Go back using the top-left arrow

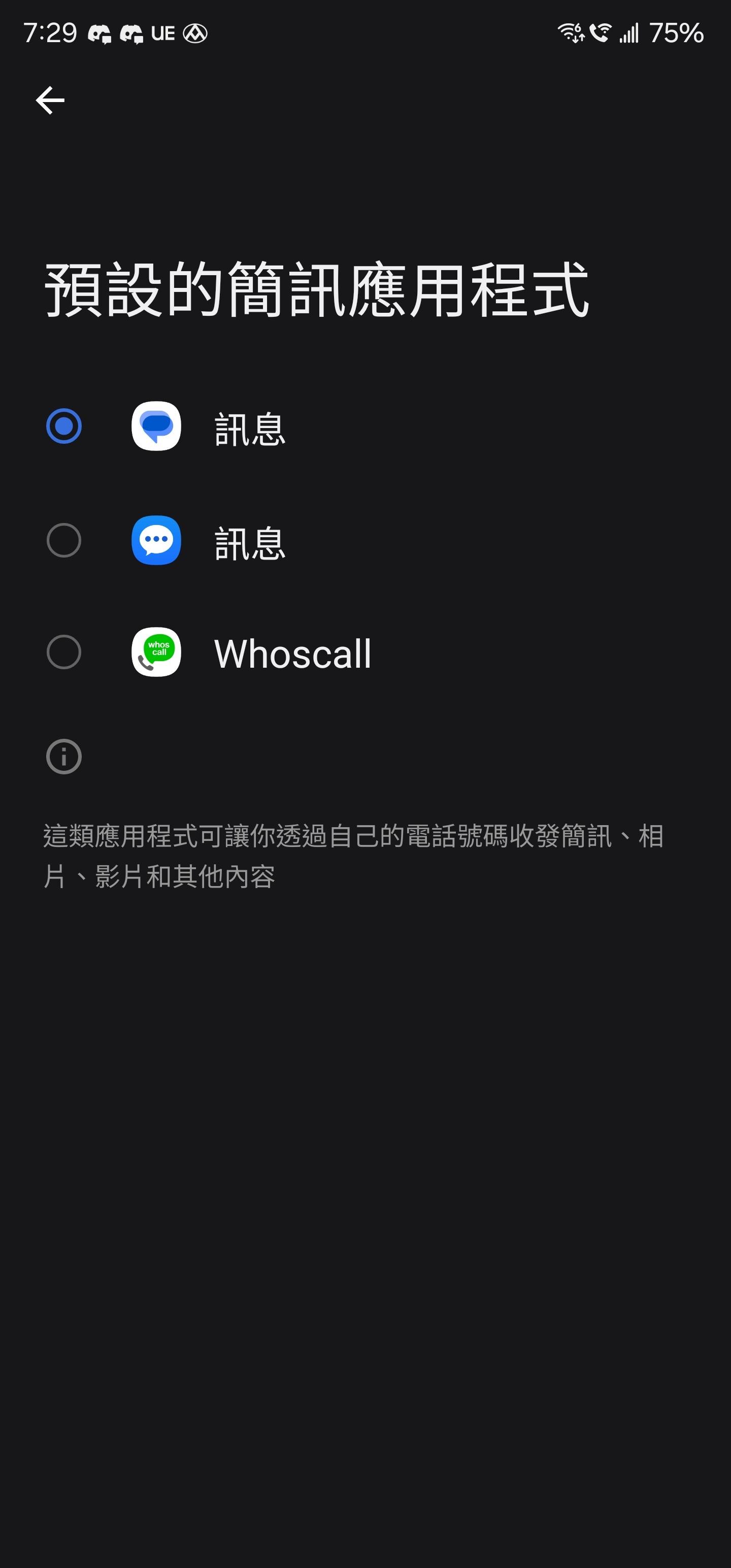pos(50,101)
